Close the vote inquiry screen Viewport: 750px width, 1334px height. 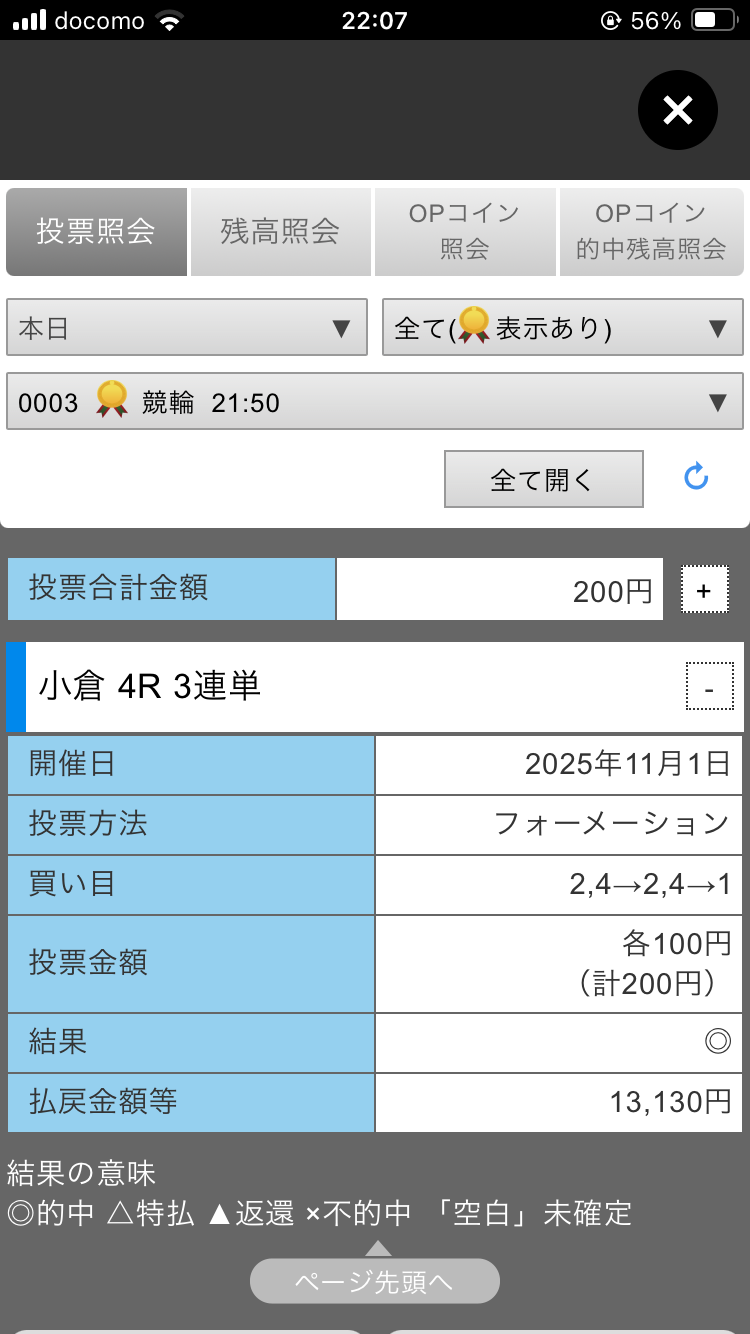coord(678,110)
